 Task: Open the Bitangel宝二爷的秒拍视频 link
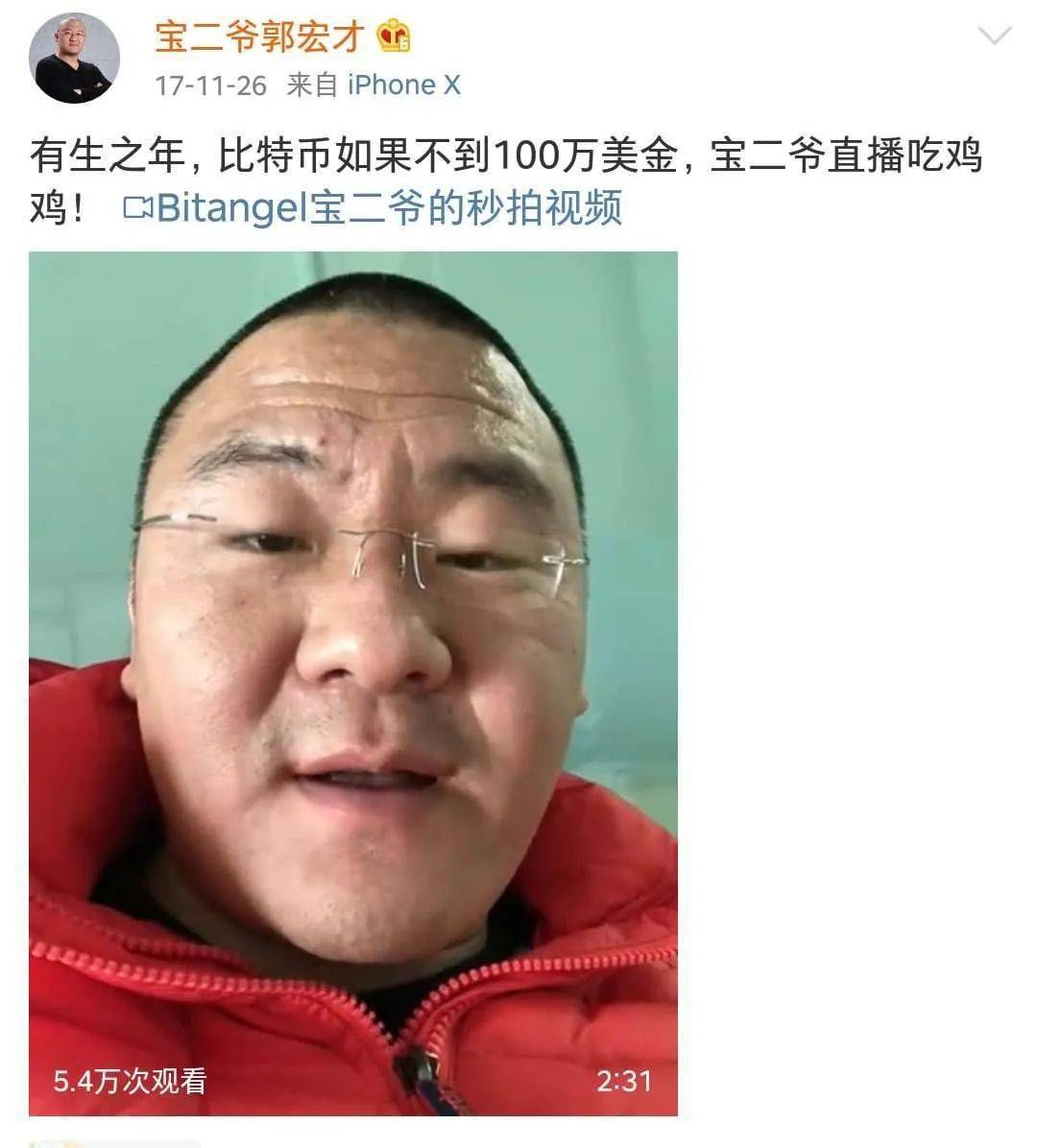(x=374, y=207)
